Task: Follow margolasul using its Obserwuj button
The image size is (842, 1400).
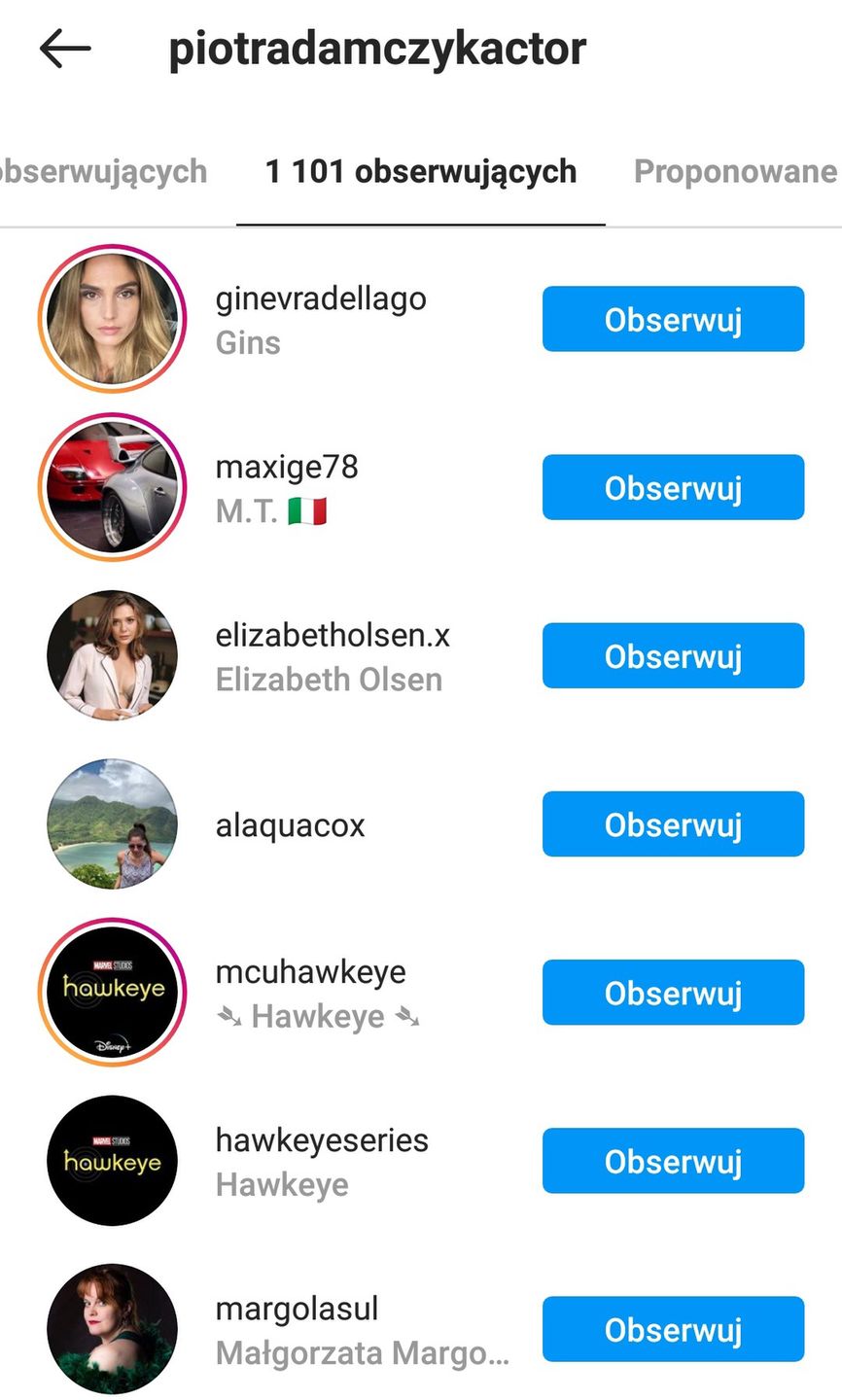Action: [x=673, y=1328]
